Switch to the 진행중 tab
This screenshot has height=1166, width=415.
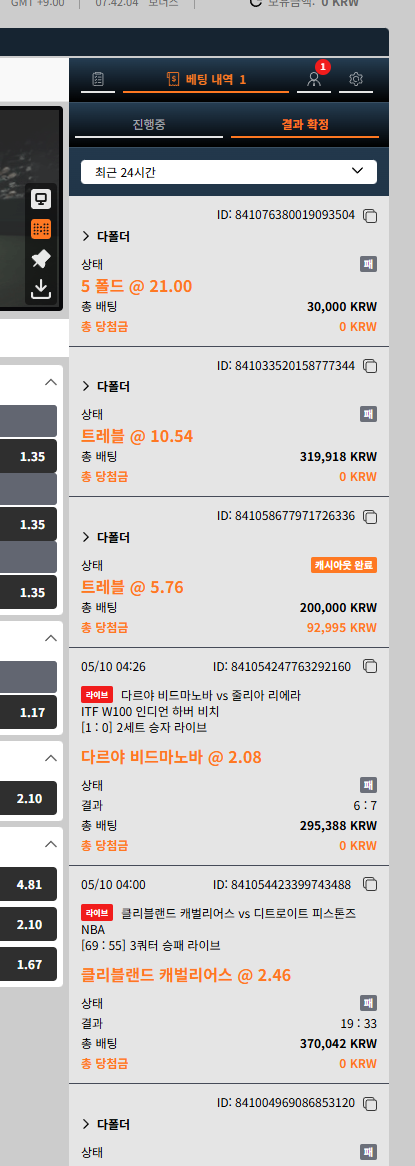(x=149, y=124)
